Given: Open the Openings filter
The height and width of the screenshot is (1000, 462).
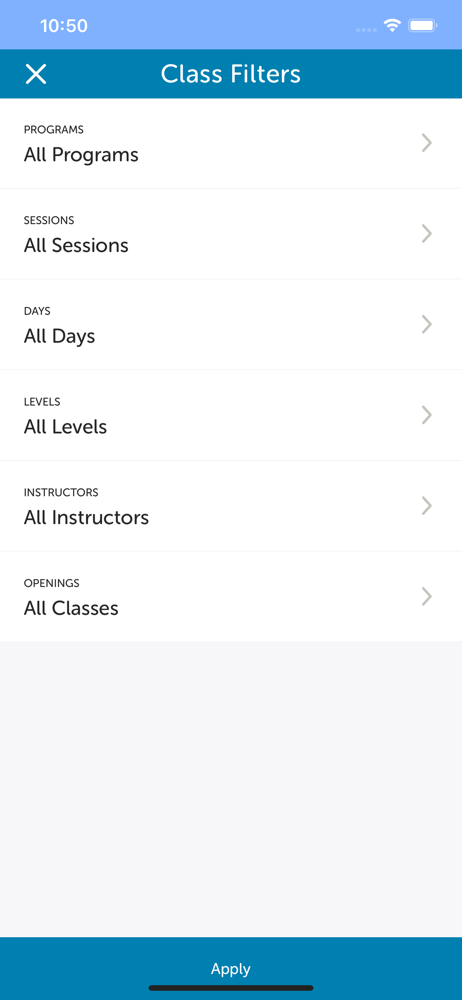Looking at the screenshot, I should coord(231,596).
